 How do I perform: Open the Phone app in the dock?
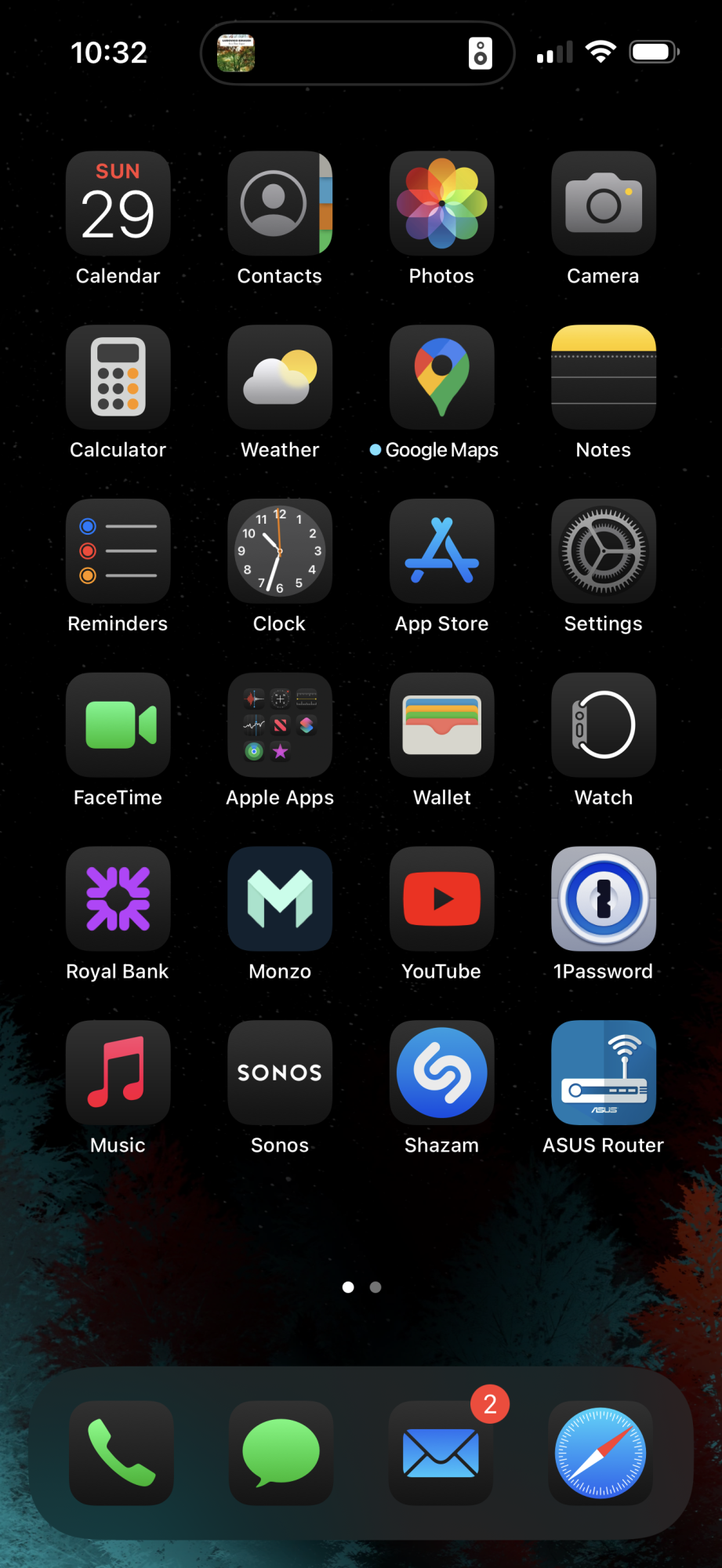[121, 1453]
